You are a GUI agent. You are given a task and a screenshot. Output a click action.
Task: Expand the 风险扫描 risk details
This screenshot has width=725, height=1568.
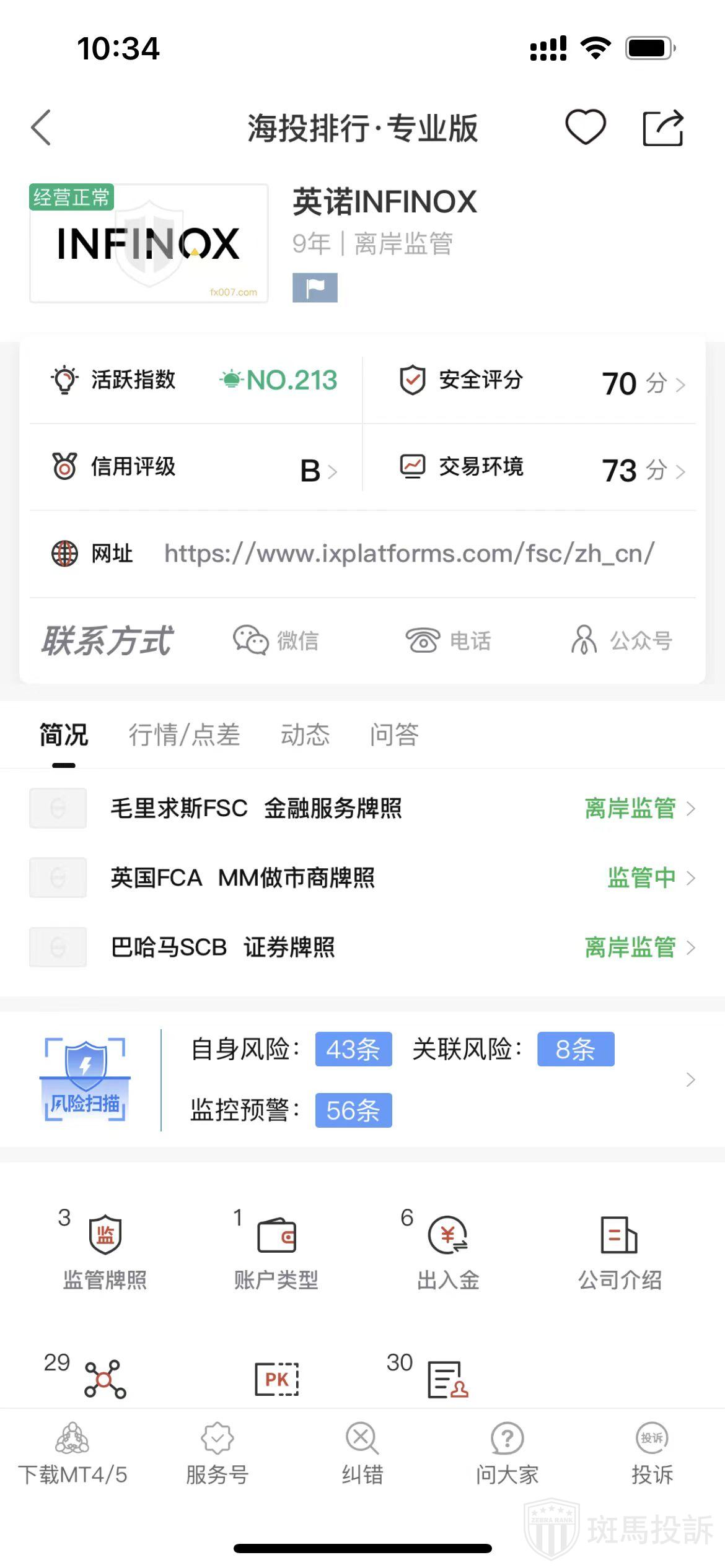690,1079
